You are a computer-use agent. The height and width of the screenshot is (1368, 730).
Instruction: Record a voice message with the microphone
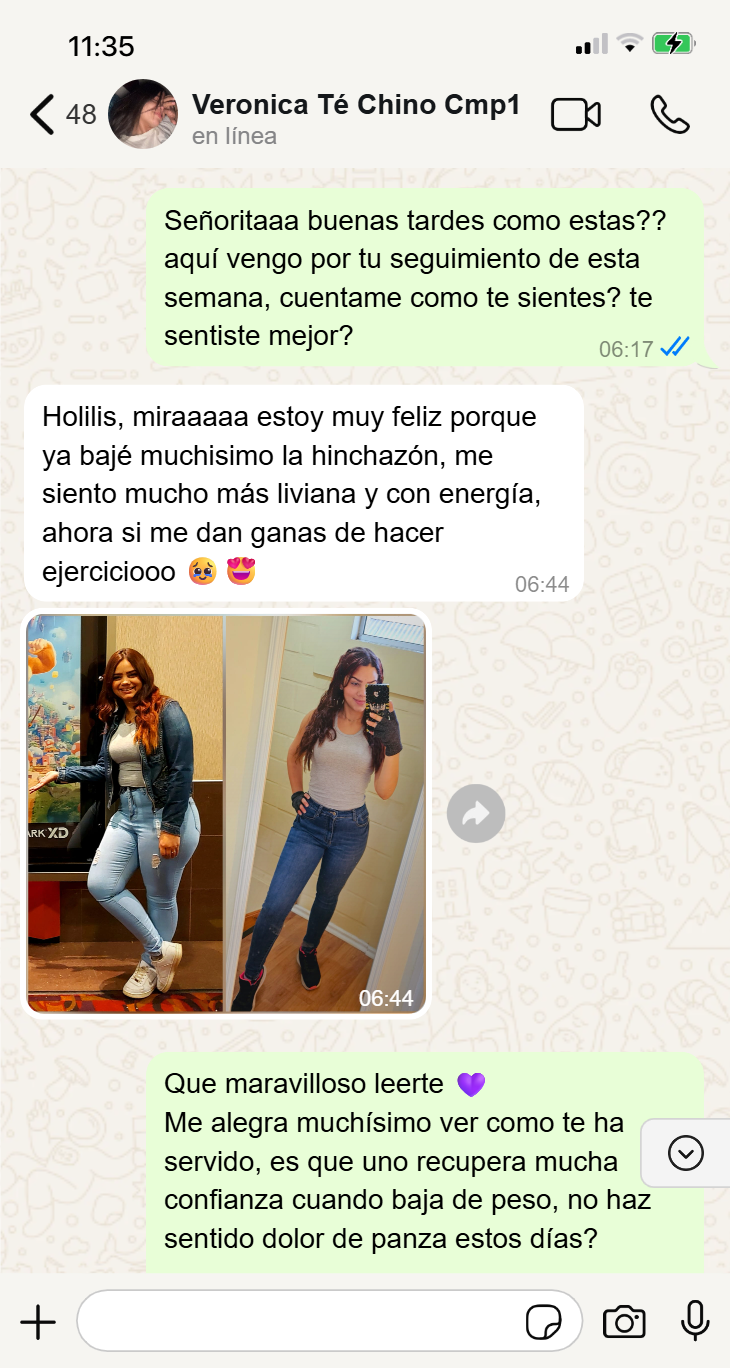point(695,1322)
